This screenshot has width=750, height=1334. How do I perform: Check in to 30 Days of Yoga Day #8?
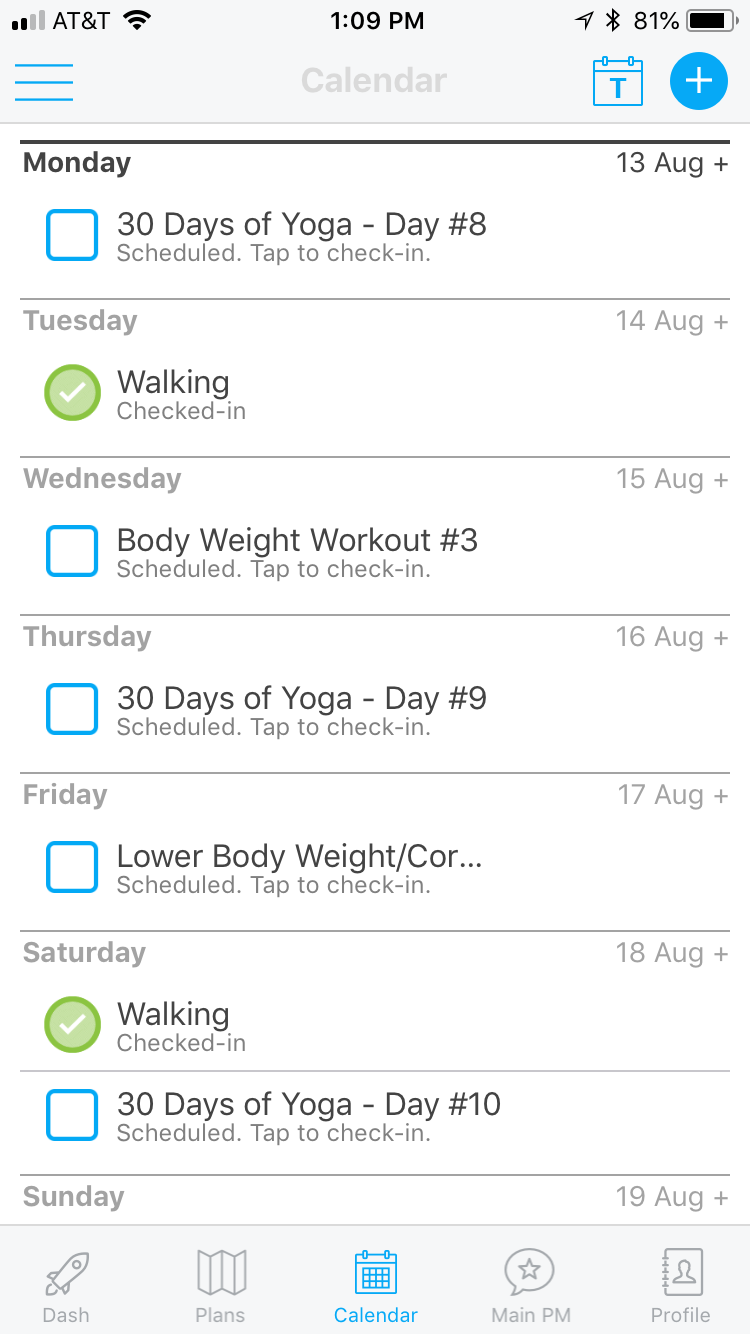point(72,235)
